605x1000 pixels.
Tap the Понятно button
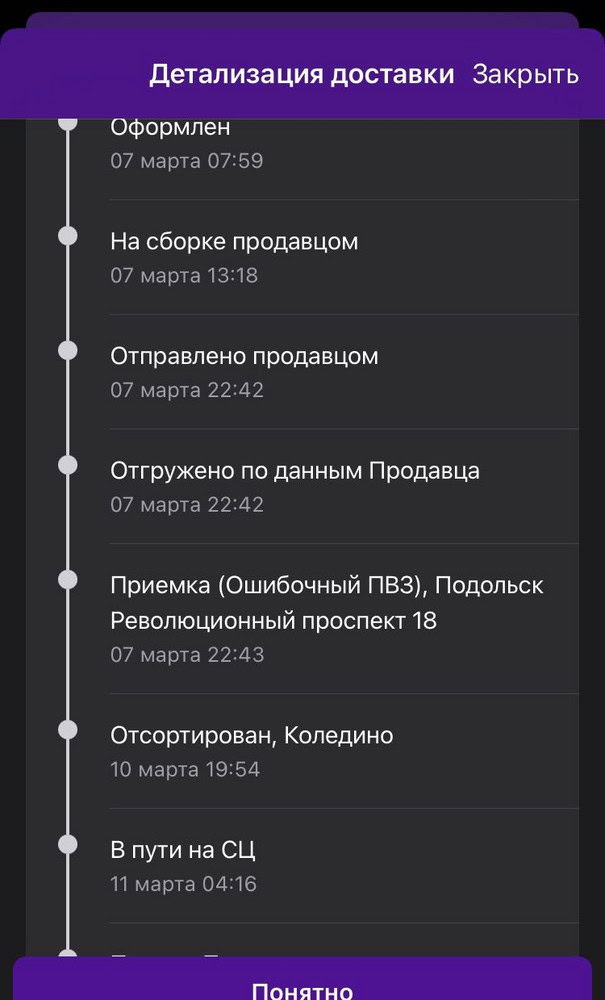302,985
